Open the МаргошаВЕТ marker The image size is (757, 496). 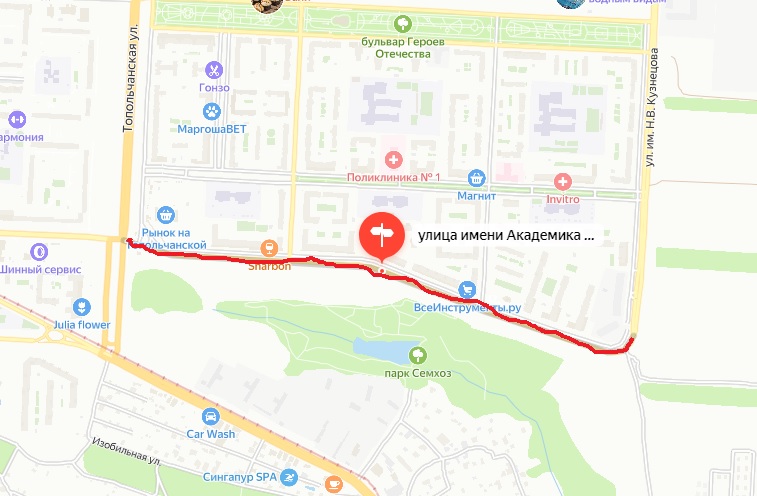click(211, 111)
